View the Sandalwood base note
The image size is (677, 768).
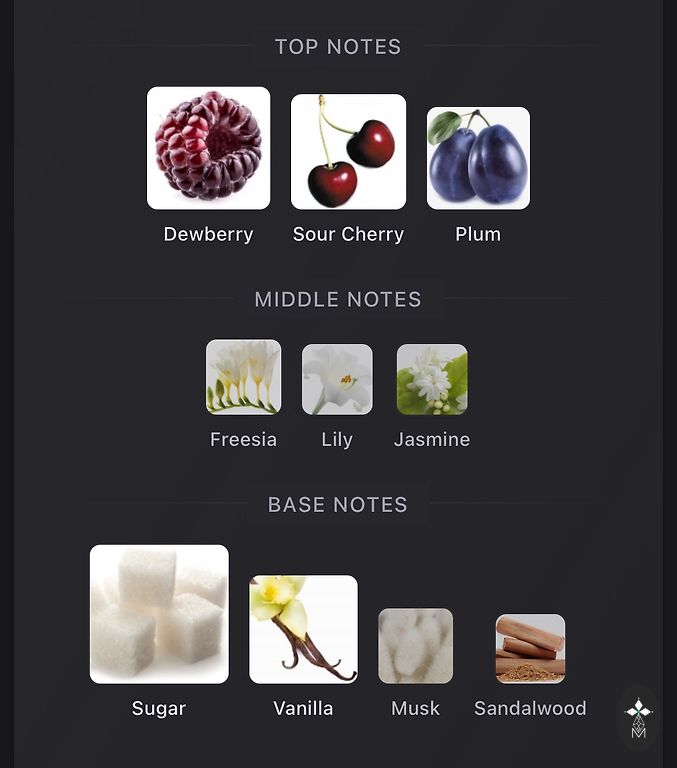[x=530, y=649]
